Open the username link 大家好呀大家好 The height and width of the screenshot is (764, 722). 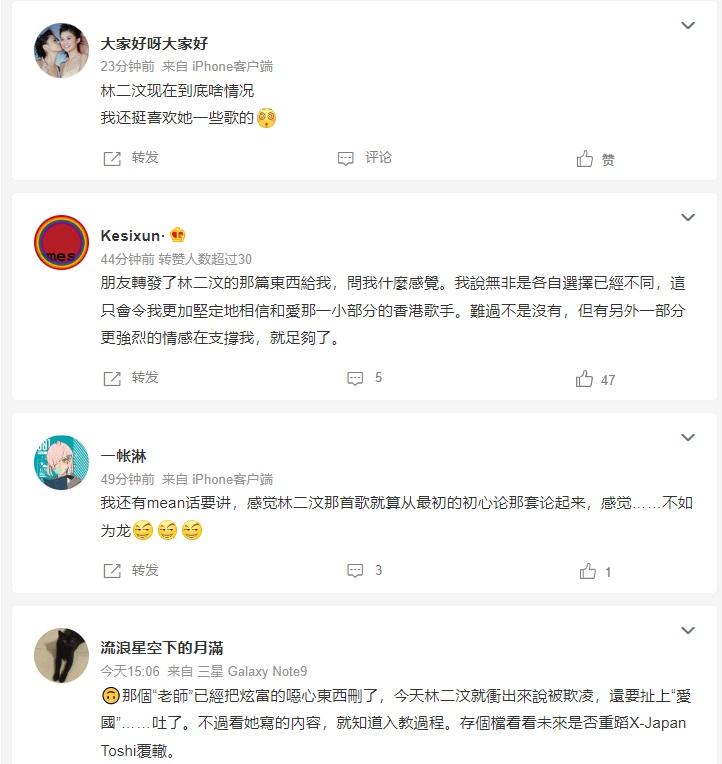[x=154, y=44]
